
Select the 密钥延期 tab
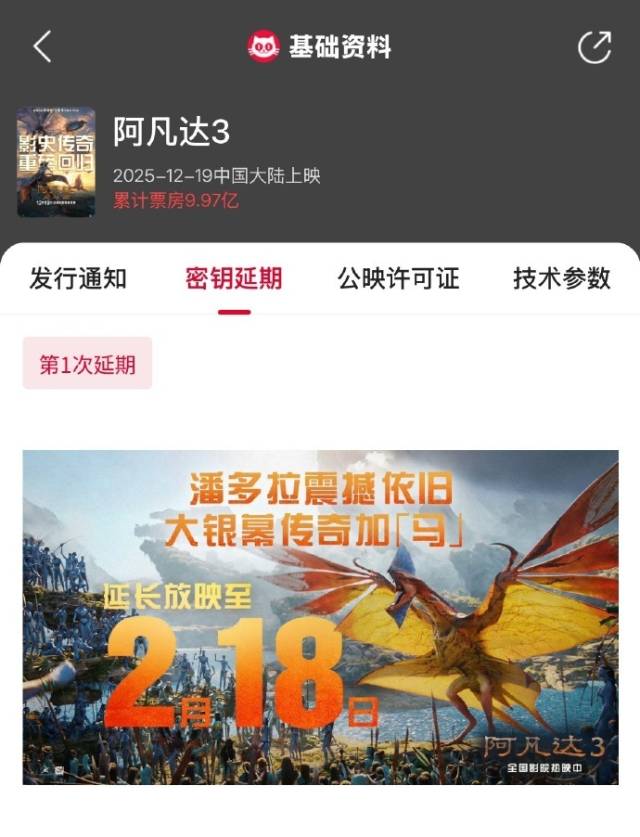pyautogui.click(x=234, y=279)
